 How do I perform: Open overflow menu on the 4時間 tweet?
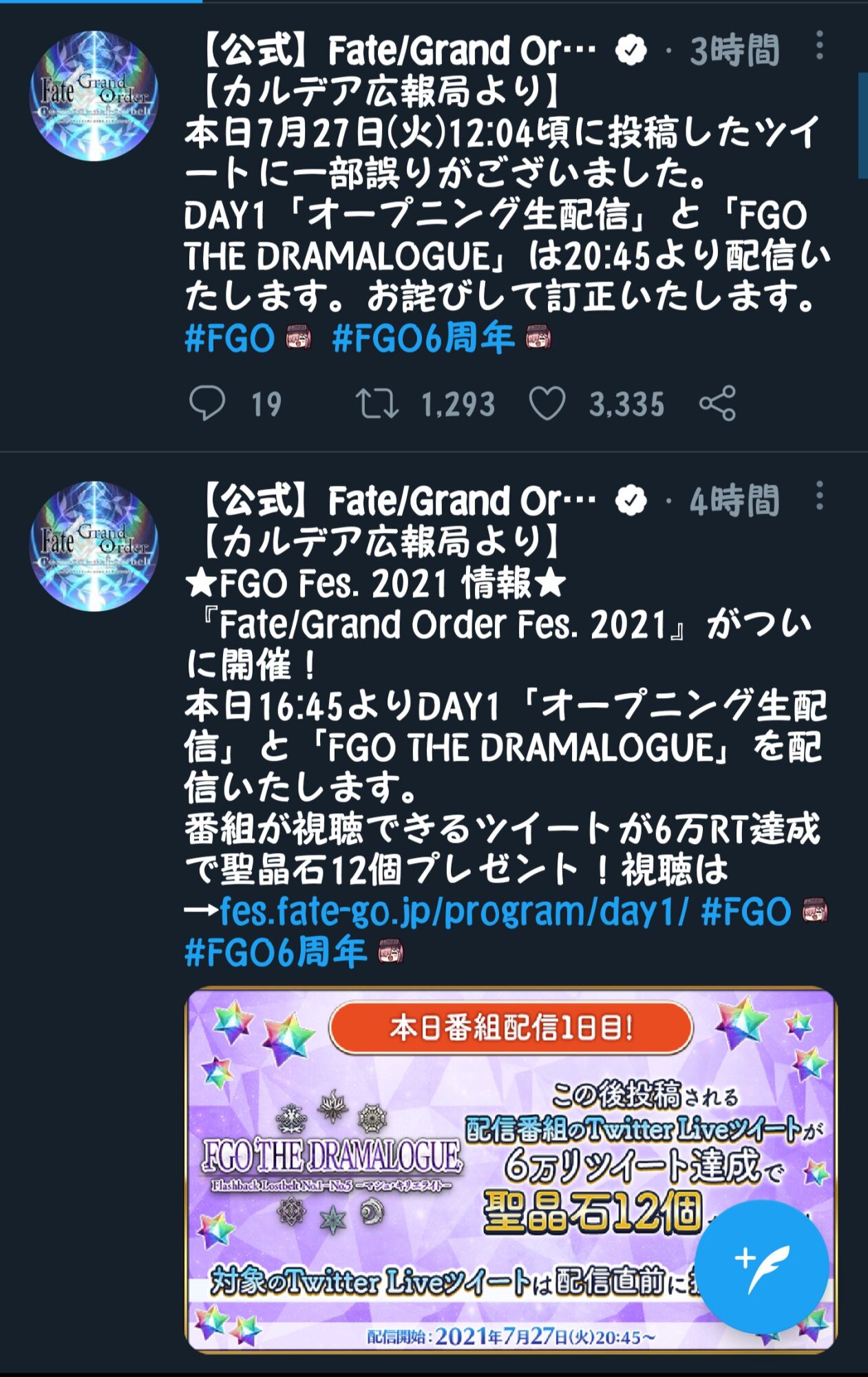tap(818, 496)
